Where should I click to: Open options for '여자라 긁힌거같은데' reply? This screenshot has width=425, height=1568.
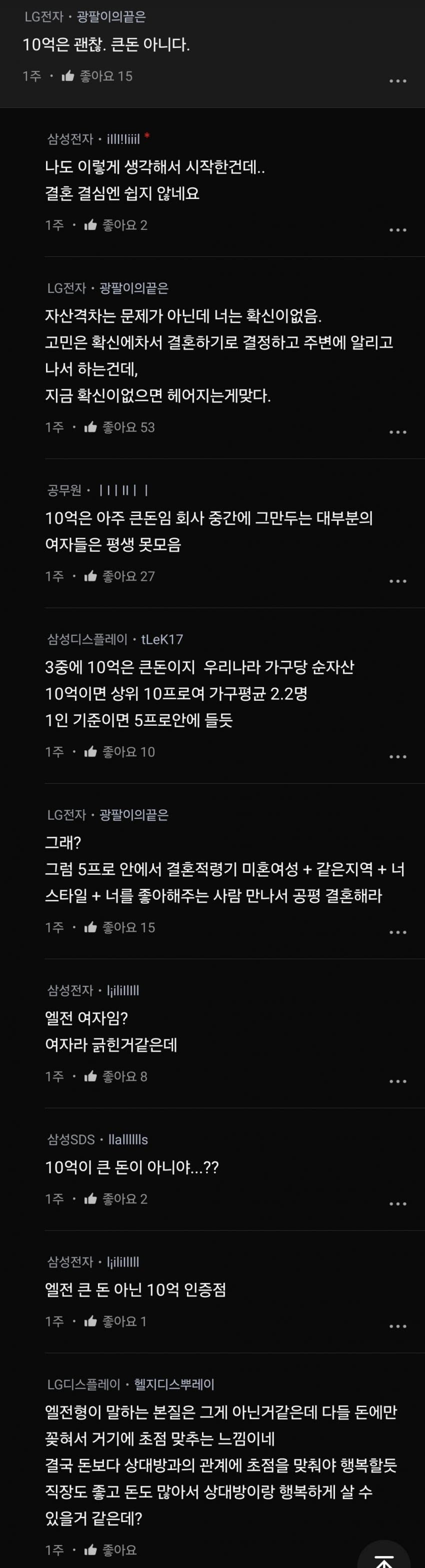pyautogui.click(x=397, y=1081)
